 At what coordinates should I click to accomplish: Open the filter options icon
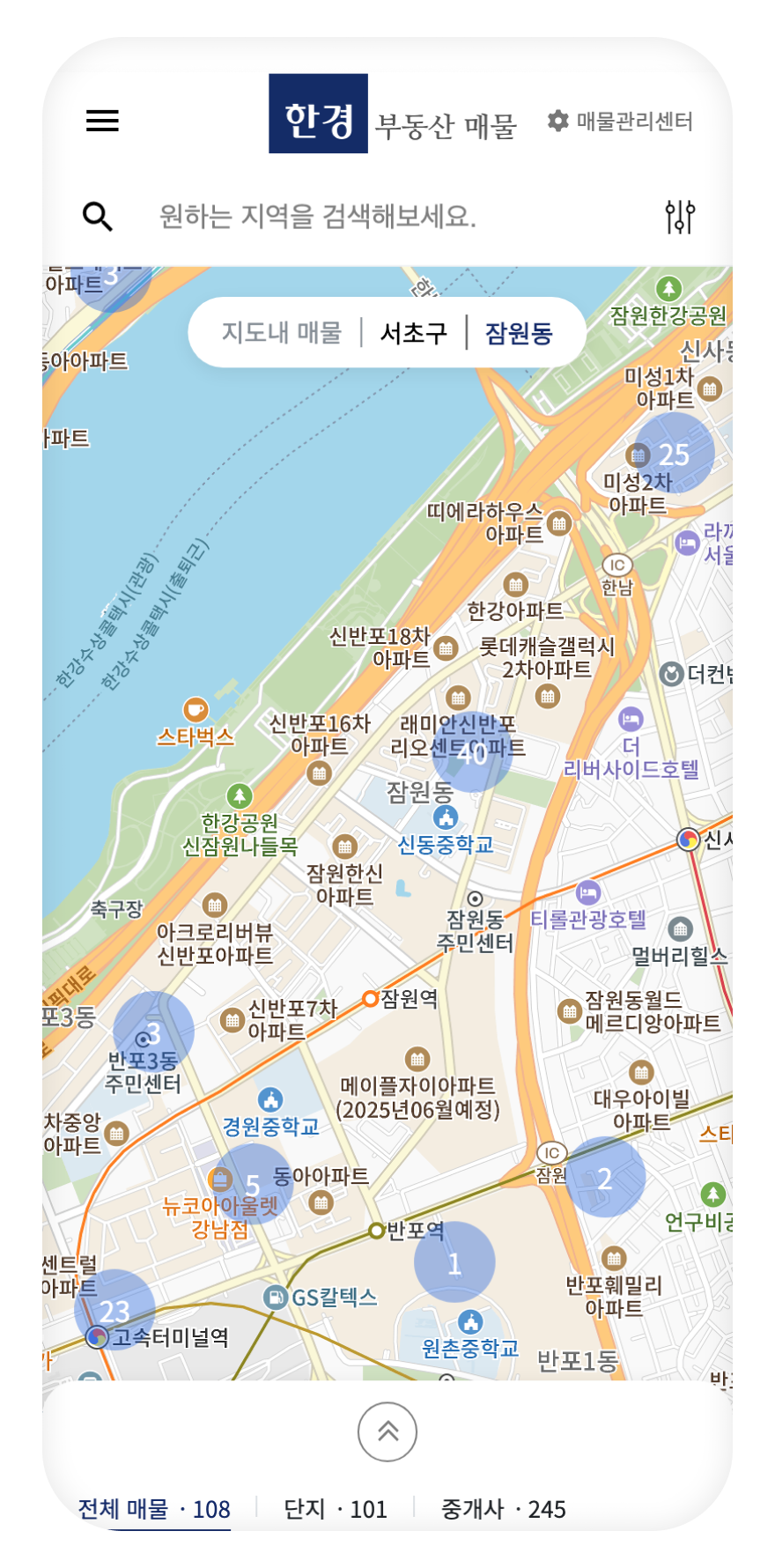(680, 216)
